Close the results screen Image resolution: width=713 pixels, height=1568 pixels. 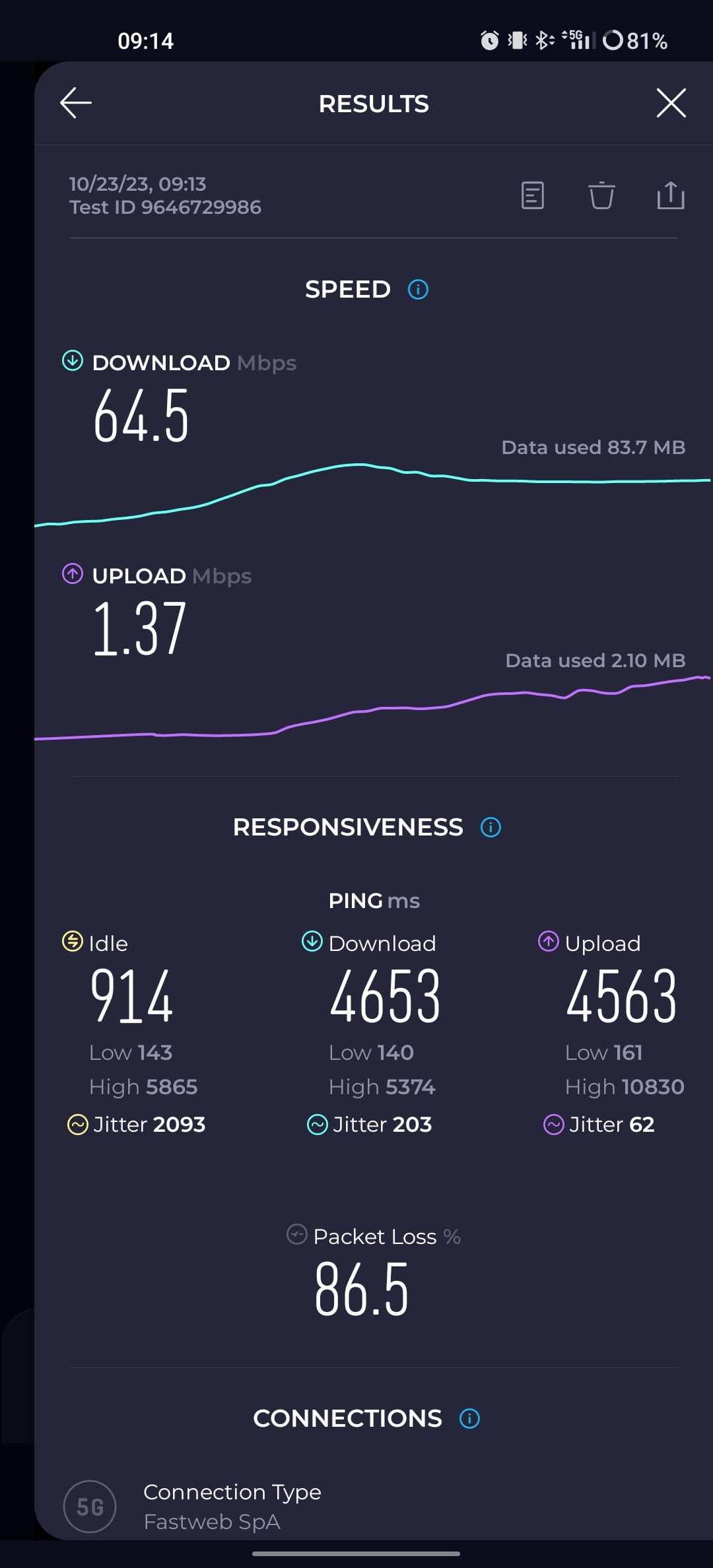[x=671, y=103]
